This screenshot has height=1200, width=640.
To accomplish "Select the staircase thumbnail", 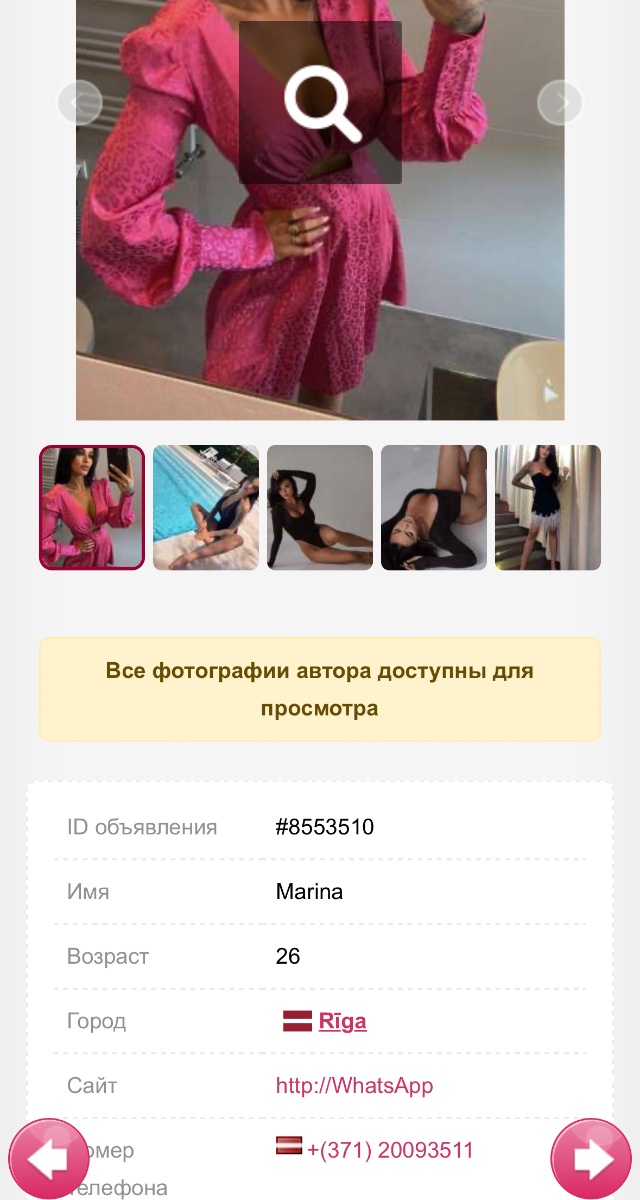I will tap(548, 508).
